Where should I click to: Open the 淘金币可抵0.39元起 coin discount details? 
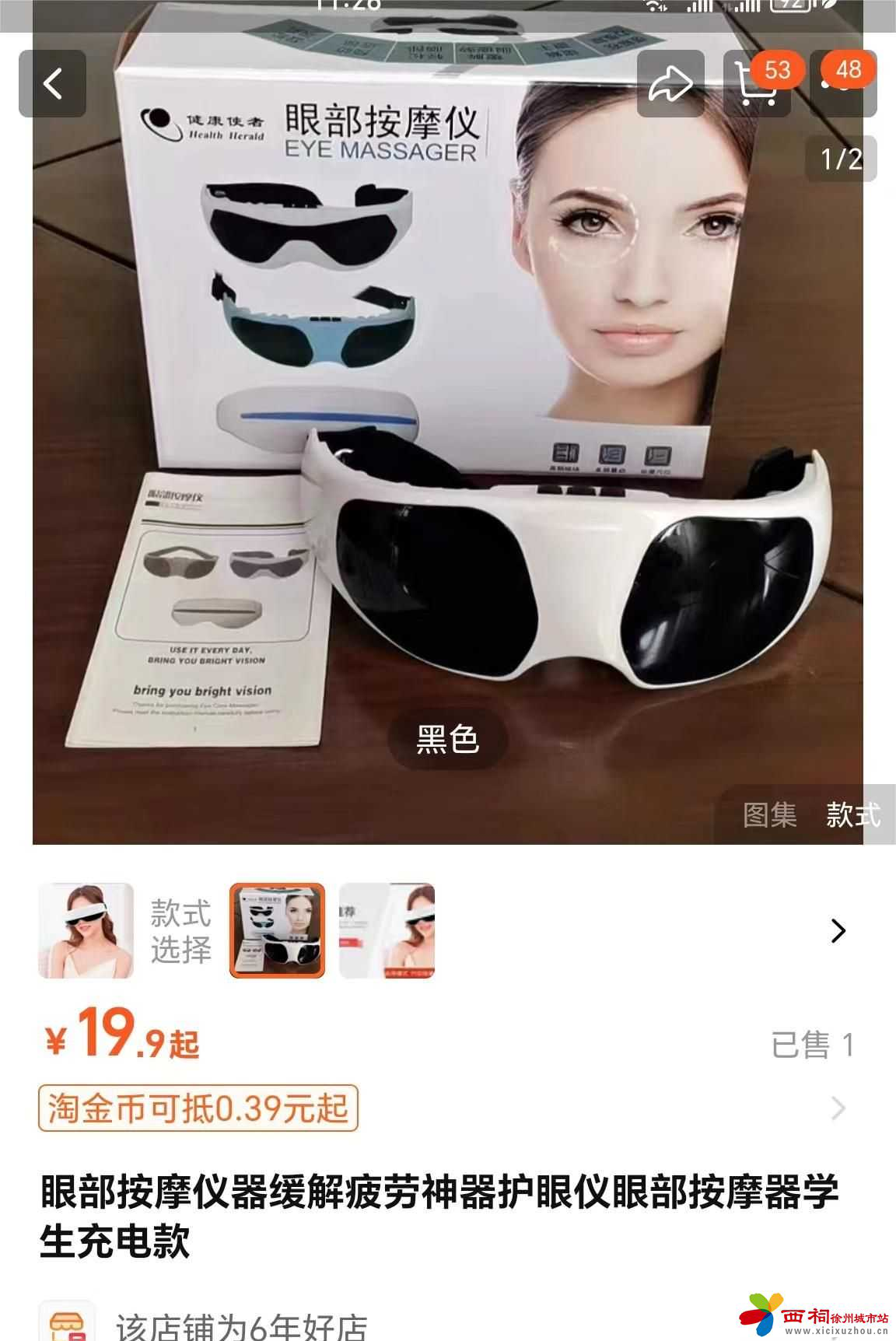click(198, 1108)
